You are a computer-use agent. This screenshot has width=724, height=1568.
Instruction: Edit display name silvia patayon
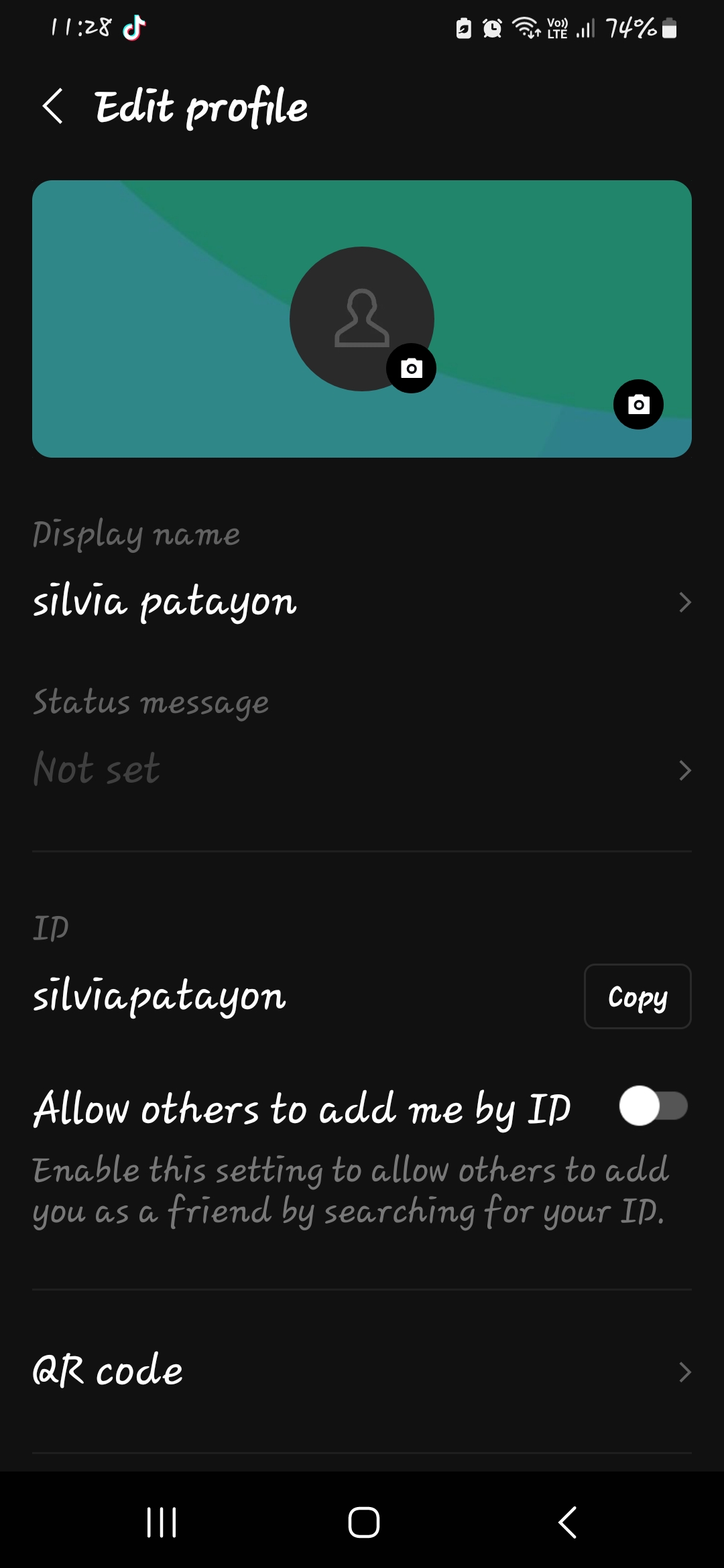click(362, 602)
